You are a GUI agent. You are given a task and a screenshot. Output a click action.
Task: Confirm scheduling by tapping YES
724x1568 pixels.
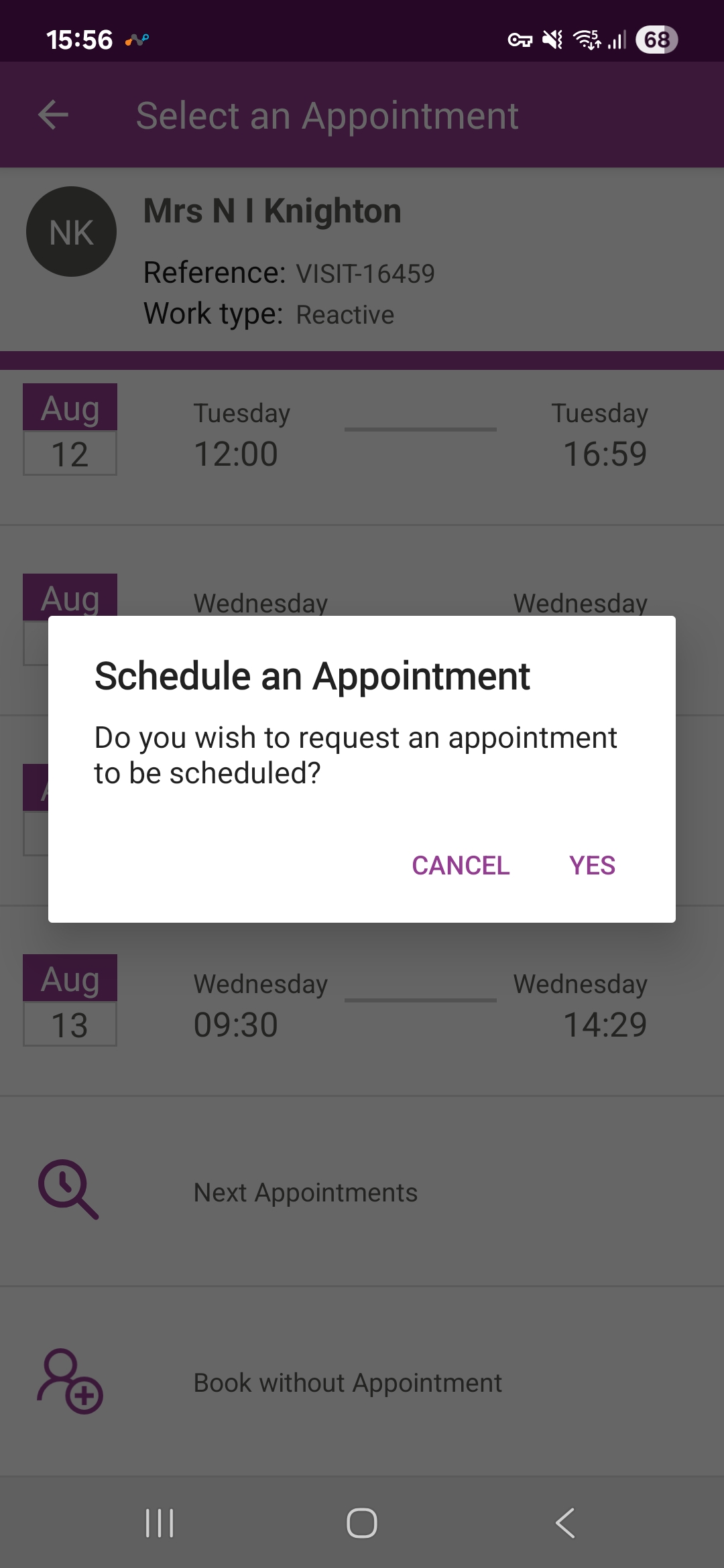pyautogui.click(x=592, y=865)
